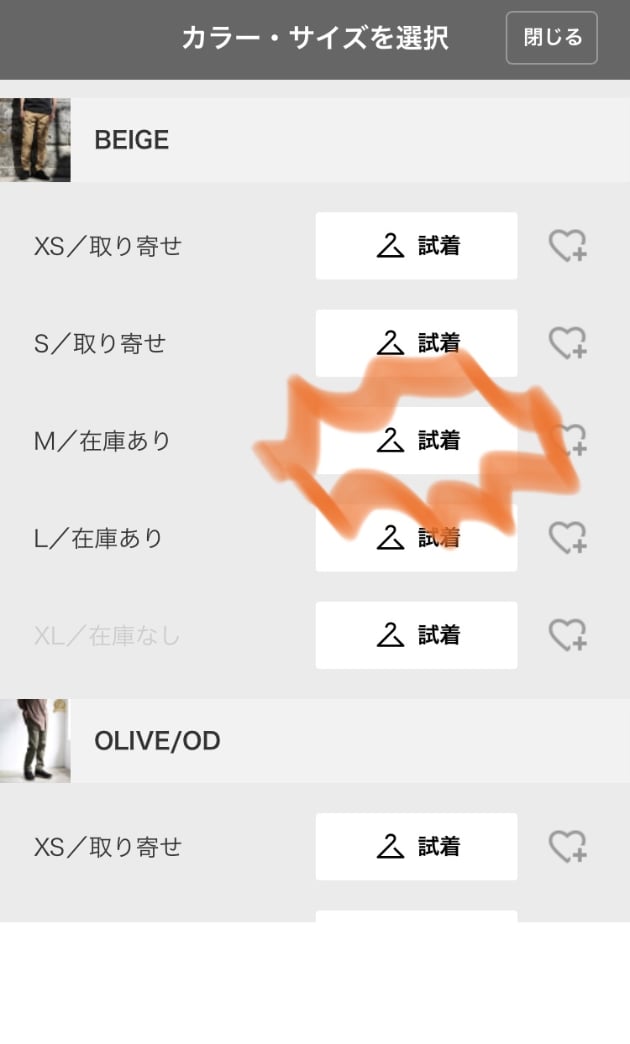Favorite the BEIGE L size
This screenshot has height=1044, width=630.
[x=567, y=537]
